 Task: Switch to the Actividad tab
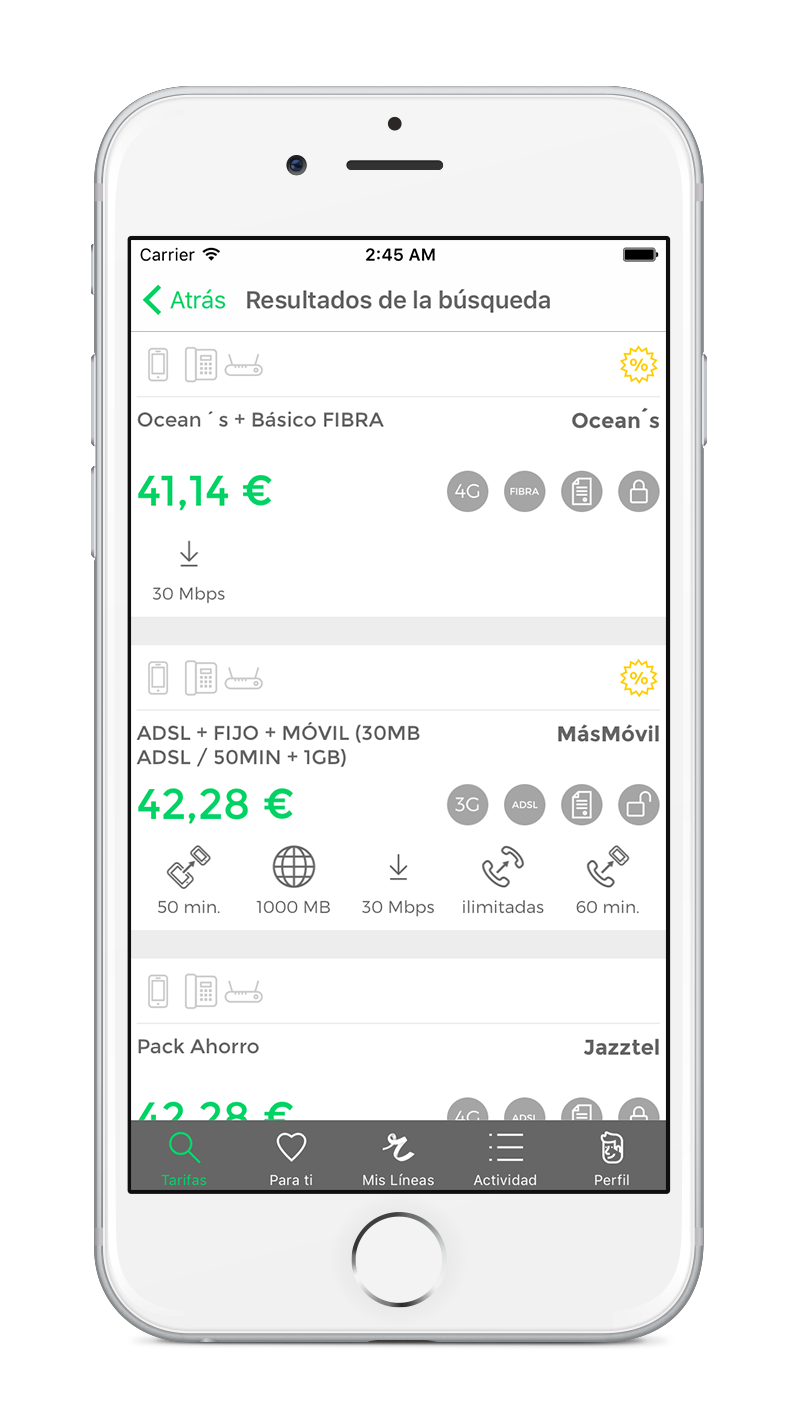[505, 1158]
